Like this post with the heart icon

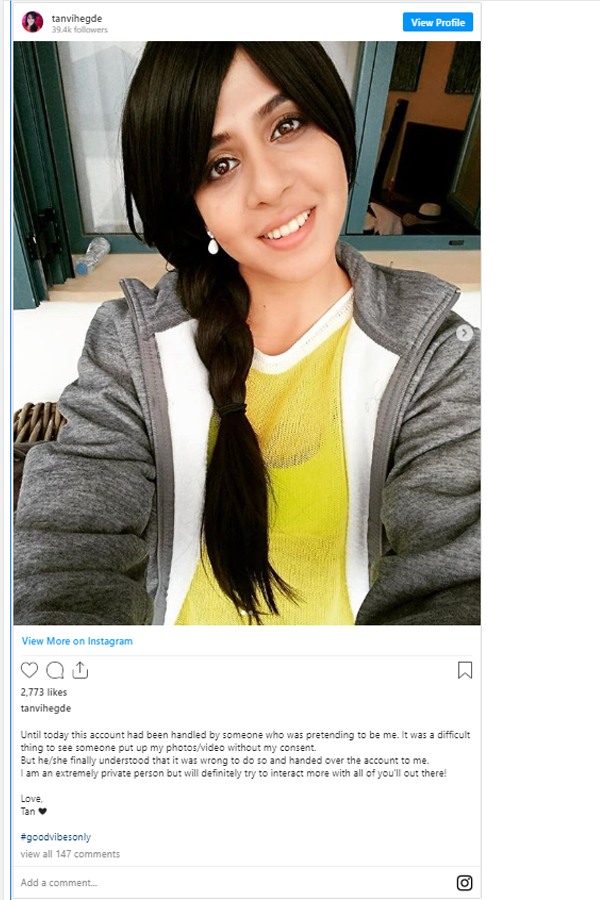click(30, 670)
